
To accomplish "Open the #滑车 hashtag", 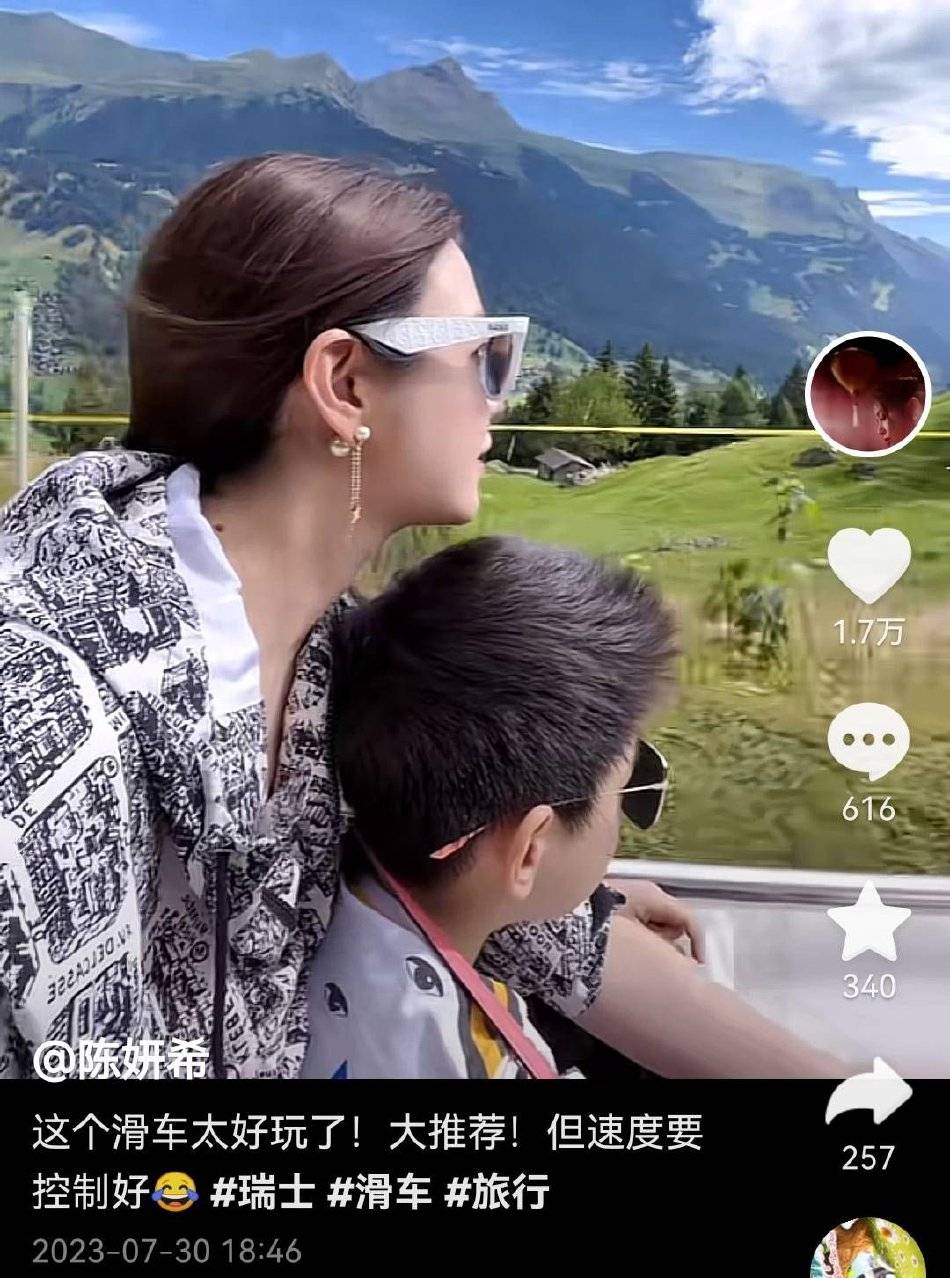I will pos(380,1192).
